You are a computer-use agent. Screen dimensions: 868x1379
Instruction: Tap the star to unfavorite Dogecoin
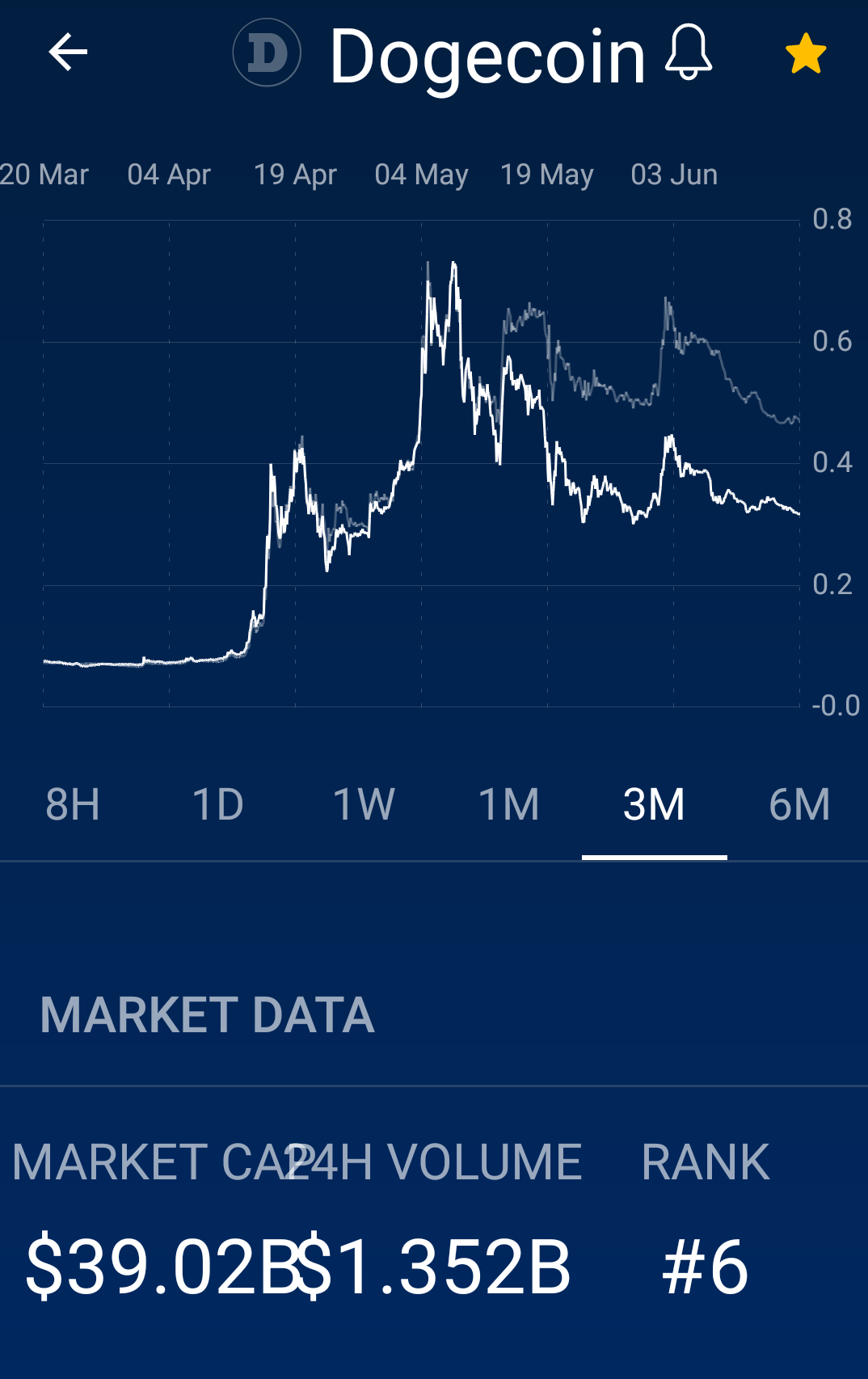coord(804,53)
